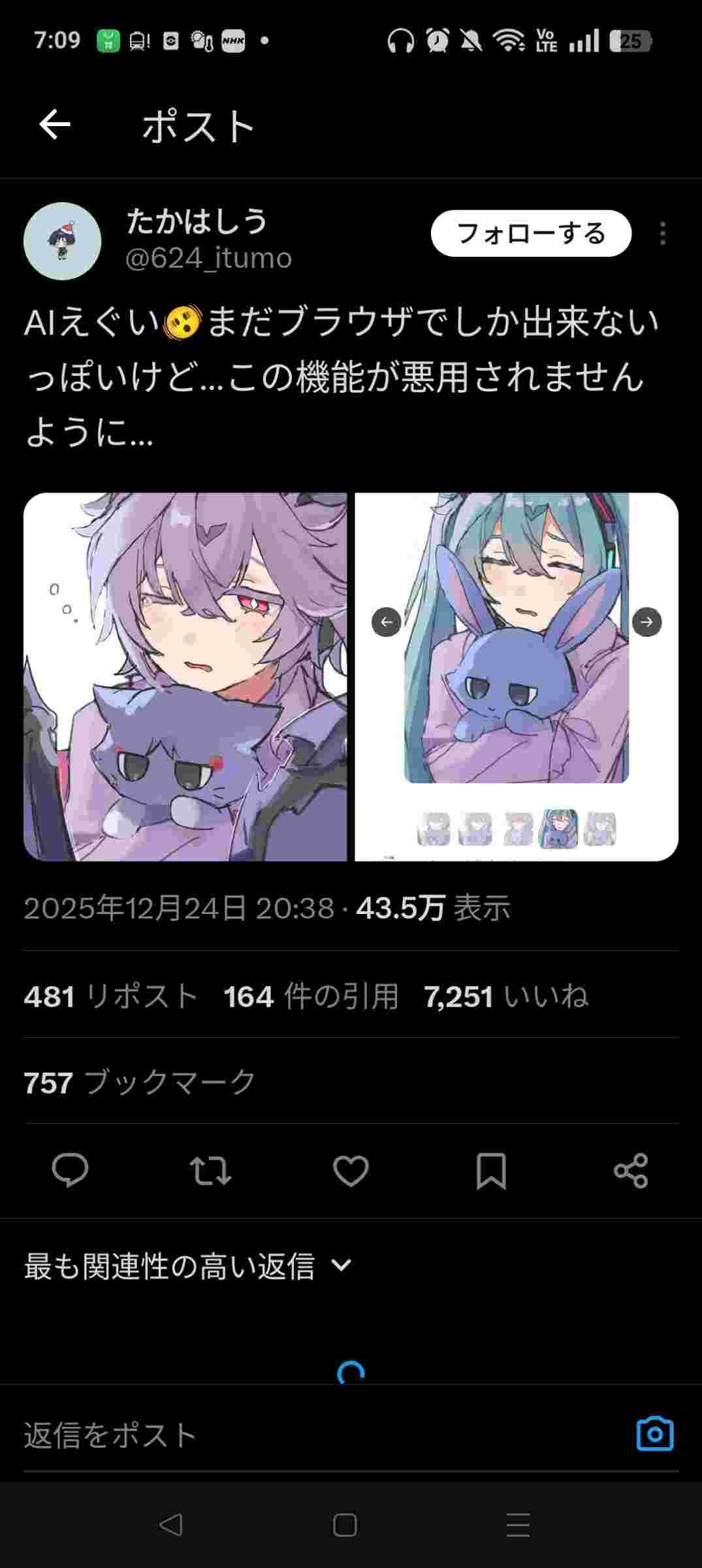Viewport: 702px width, 1568px height.
Task: Go back using the top arrow
Action: tap(55, 125)
